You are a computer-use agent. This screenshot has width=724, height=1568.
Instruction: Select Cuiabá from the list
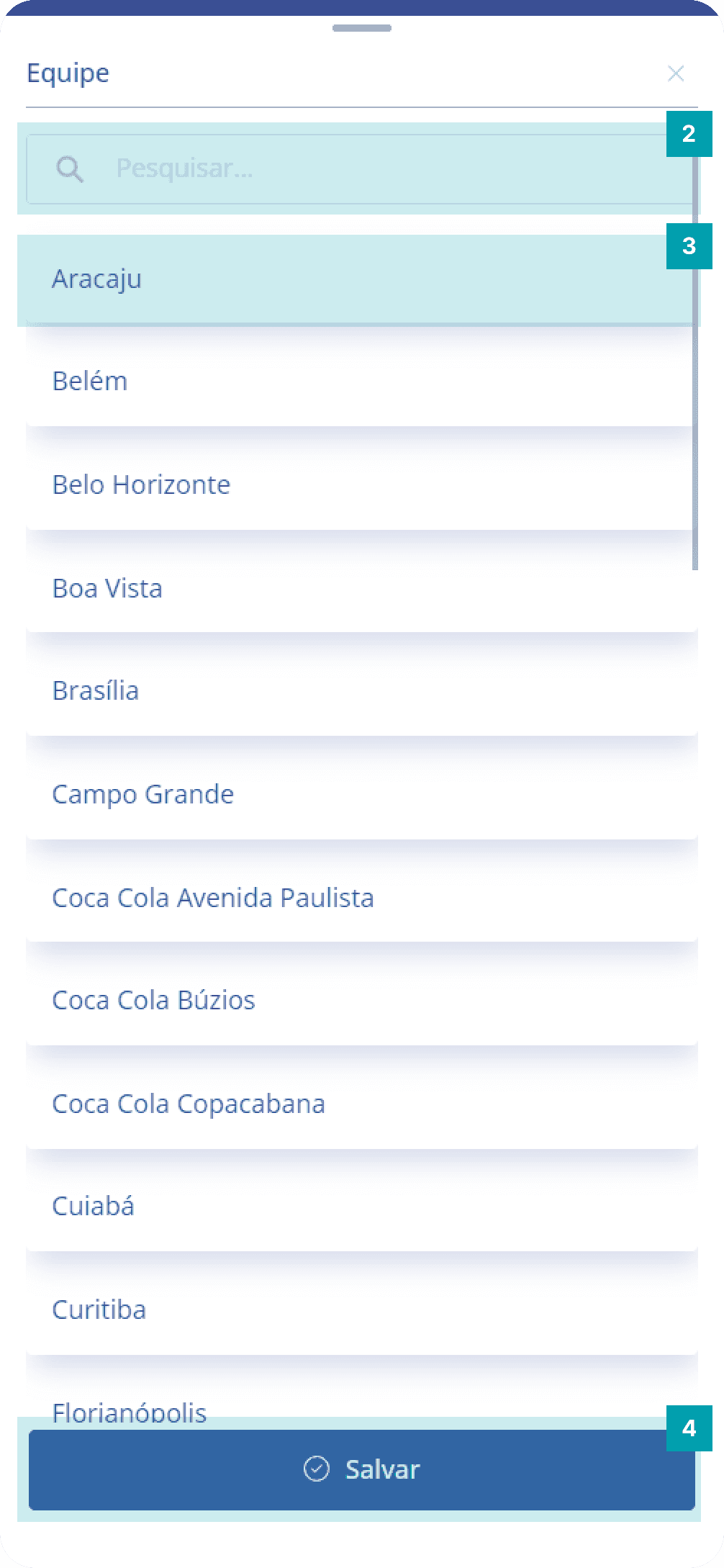click(x=360, y=1207)
